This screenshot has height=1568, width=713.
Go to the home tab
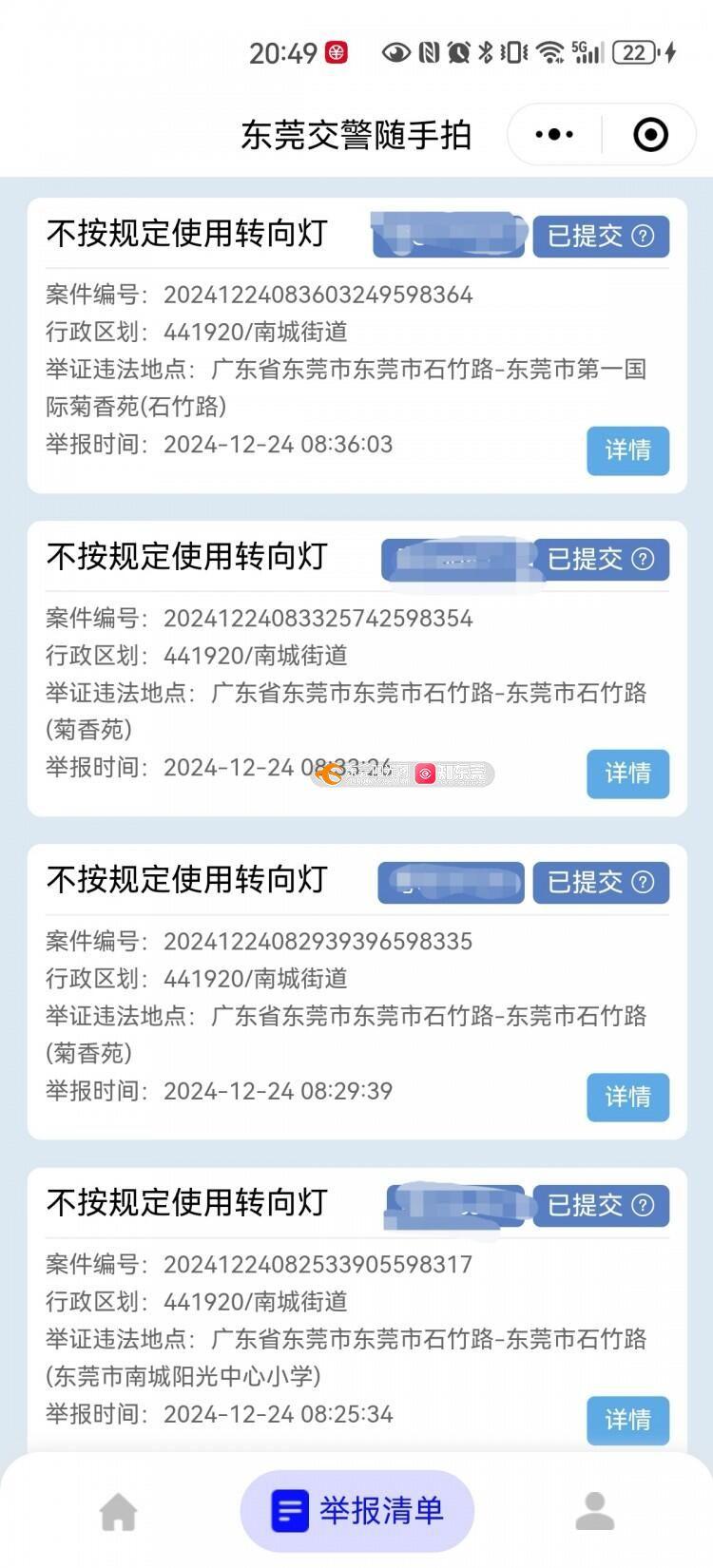[119, 1511]
